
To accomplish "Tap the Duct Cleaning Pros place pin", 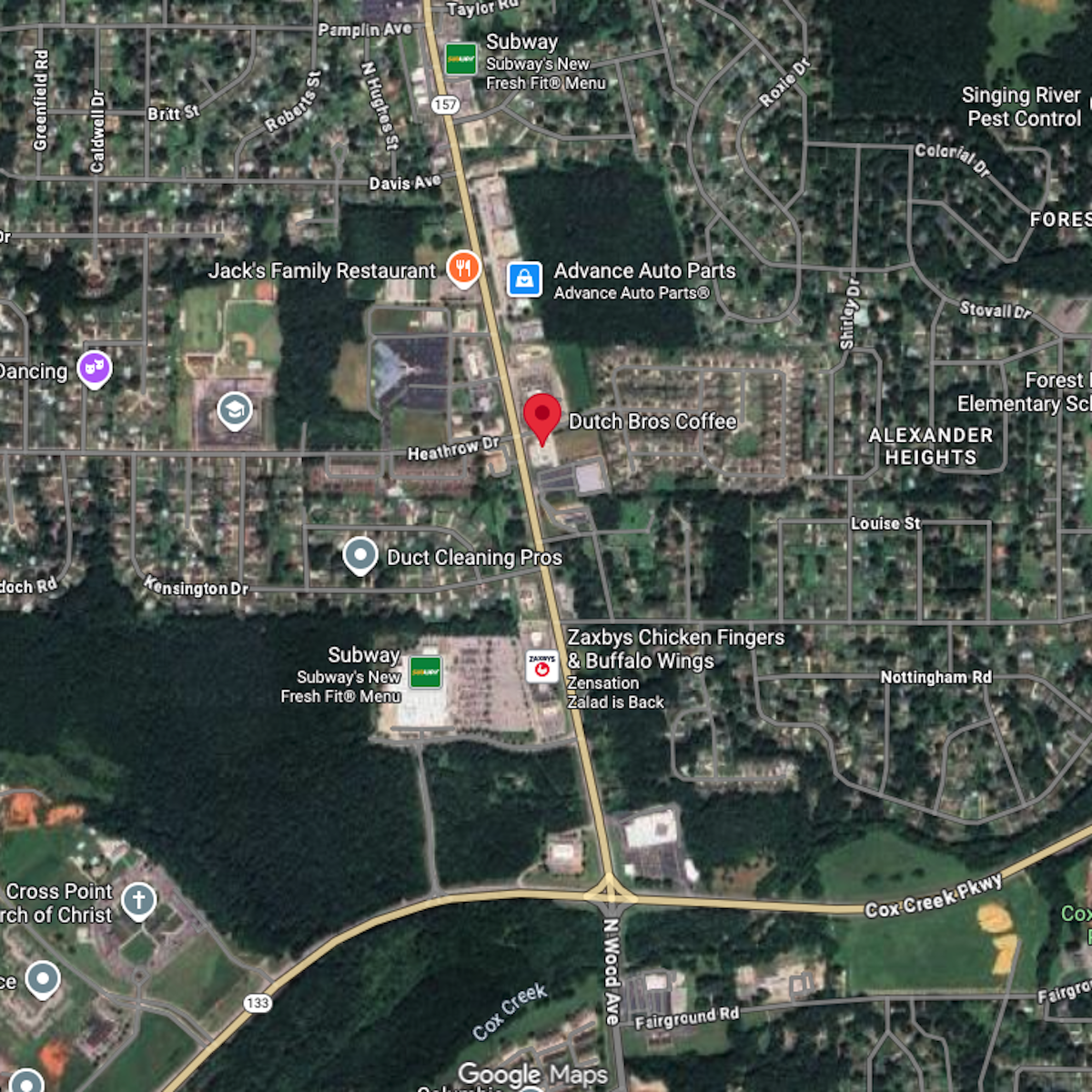I will pos(360,554).
